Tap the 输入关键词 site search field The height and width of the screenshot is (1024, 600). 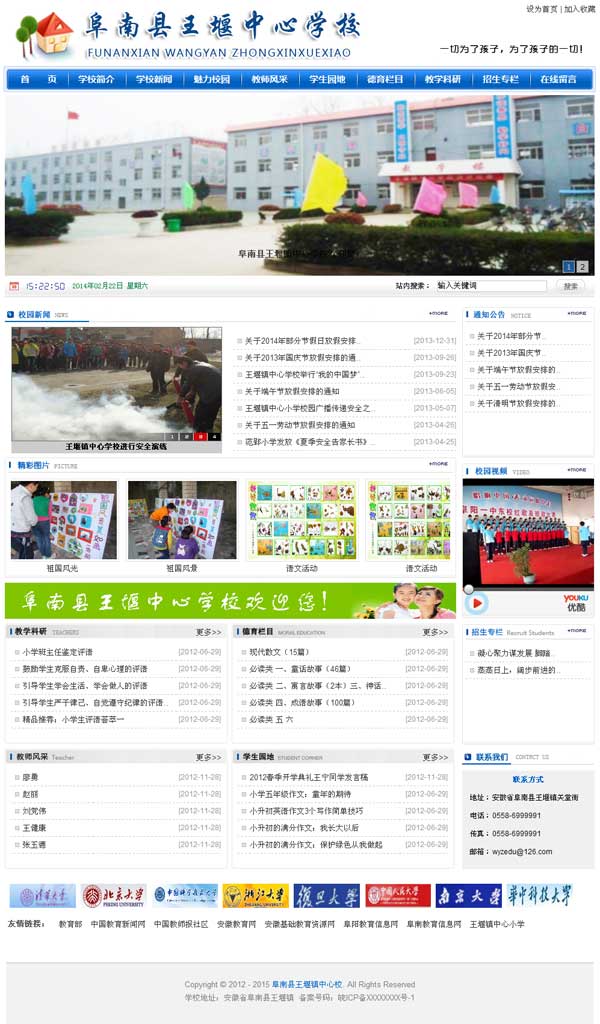490,286
